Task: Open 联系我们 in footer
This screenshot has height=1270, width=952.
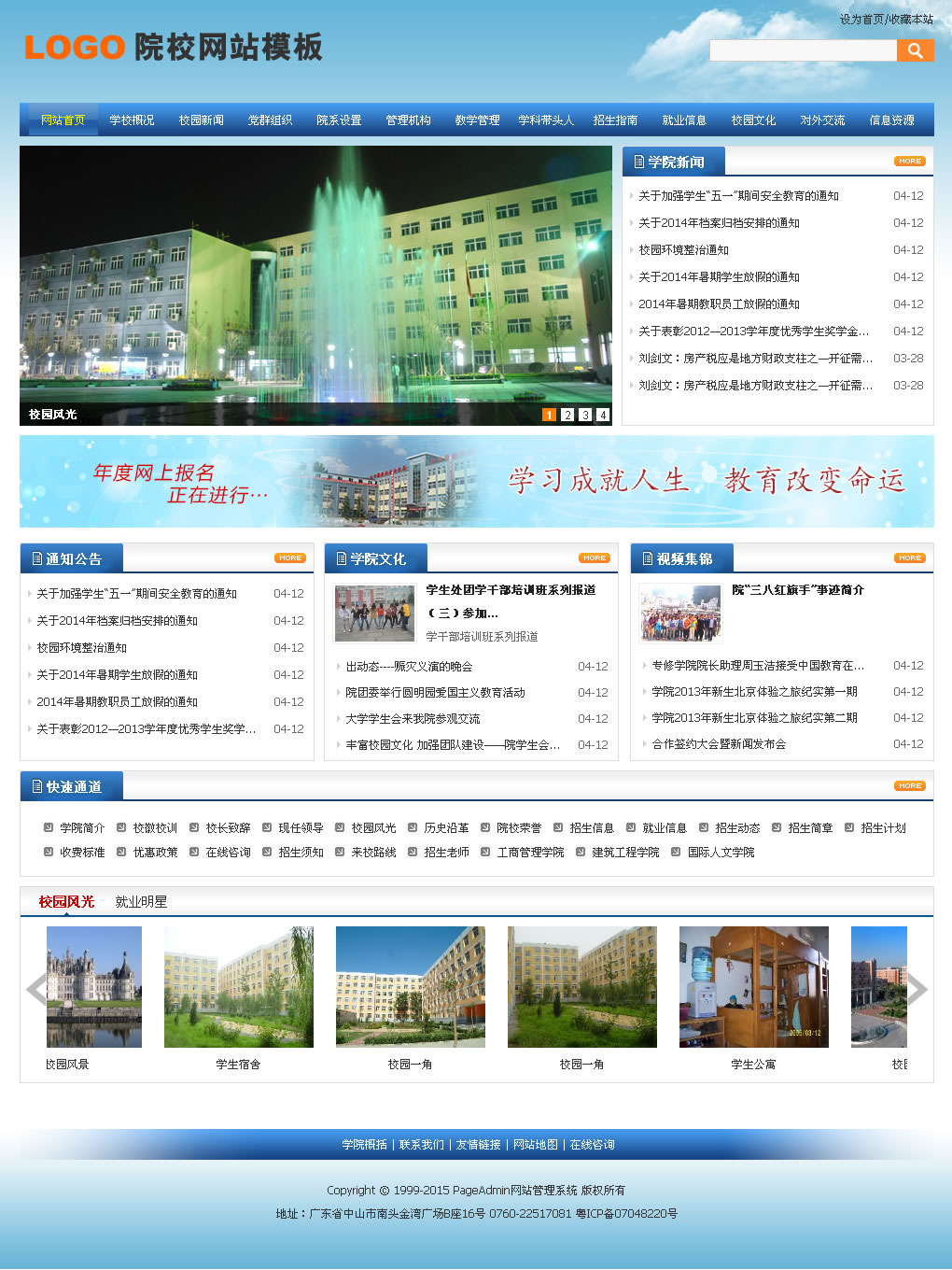Action: pyautogui.click(x=421, y=1145)
